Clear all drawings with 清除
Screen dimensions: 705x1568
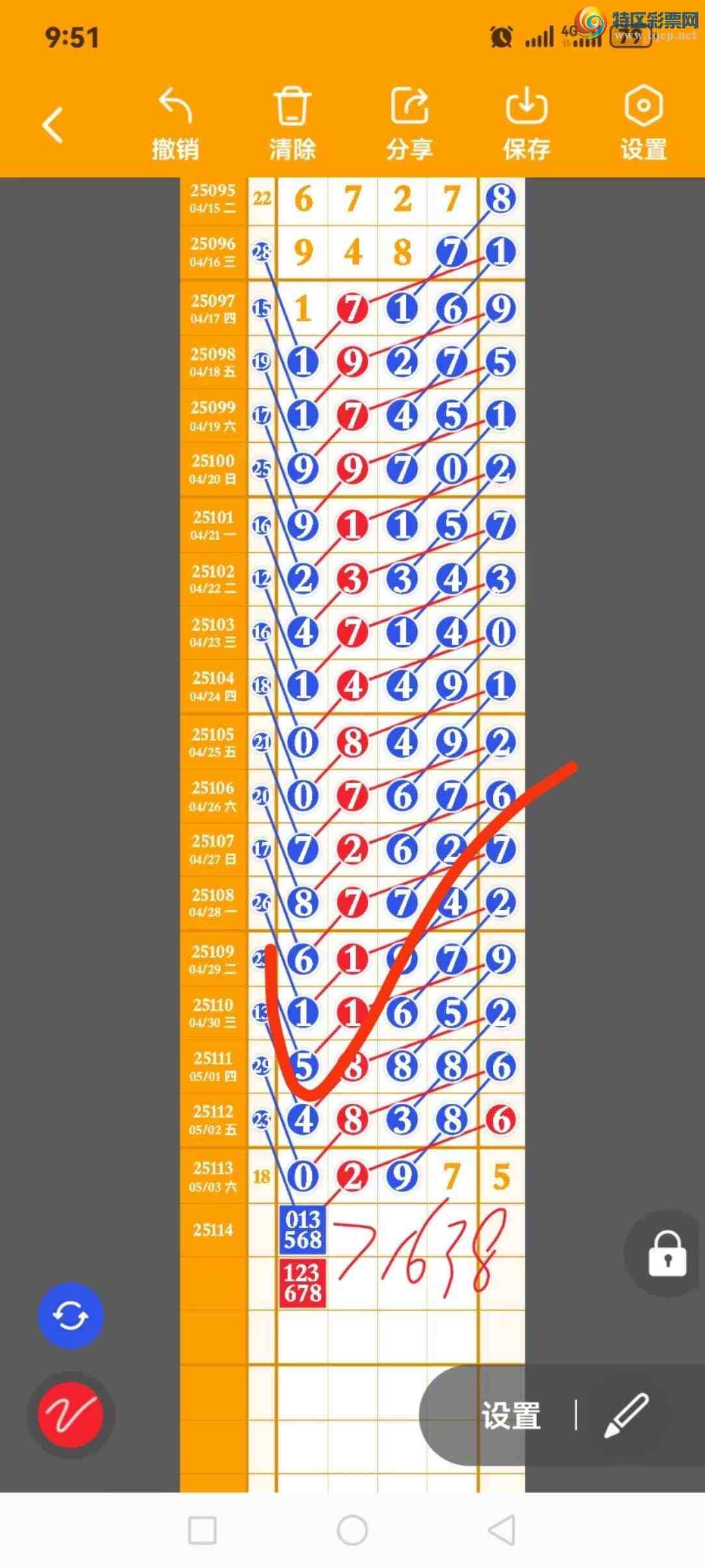coord(292,124)
